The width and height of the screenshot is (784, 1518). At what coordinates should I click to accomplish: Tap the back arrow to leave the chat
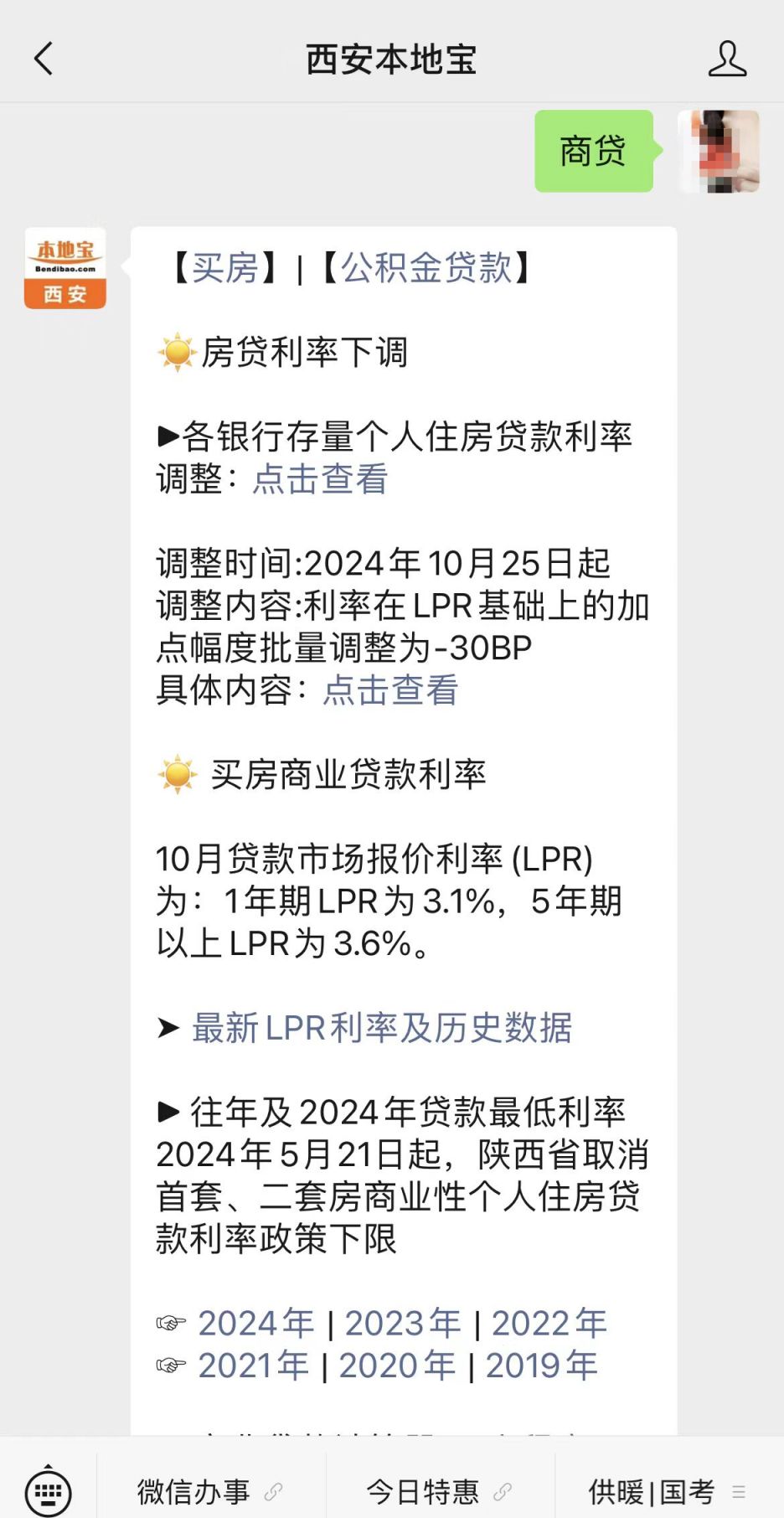44,59
